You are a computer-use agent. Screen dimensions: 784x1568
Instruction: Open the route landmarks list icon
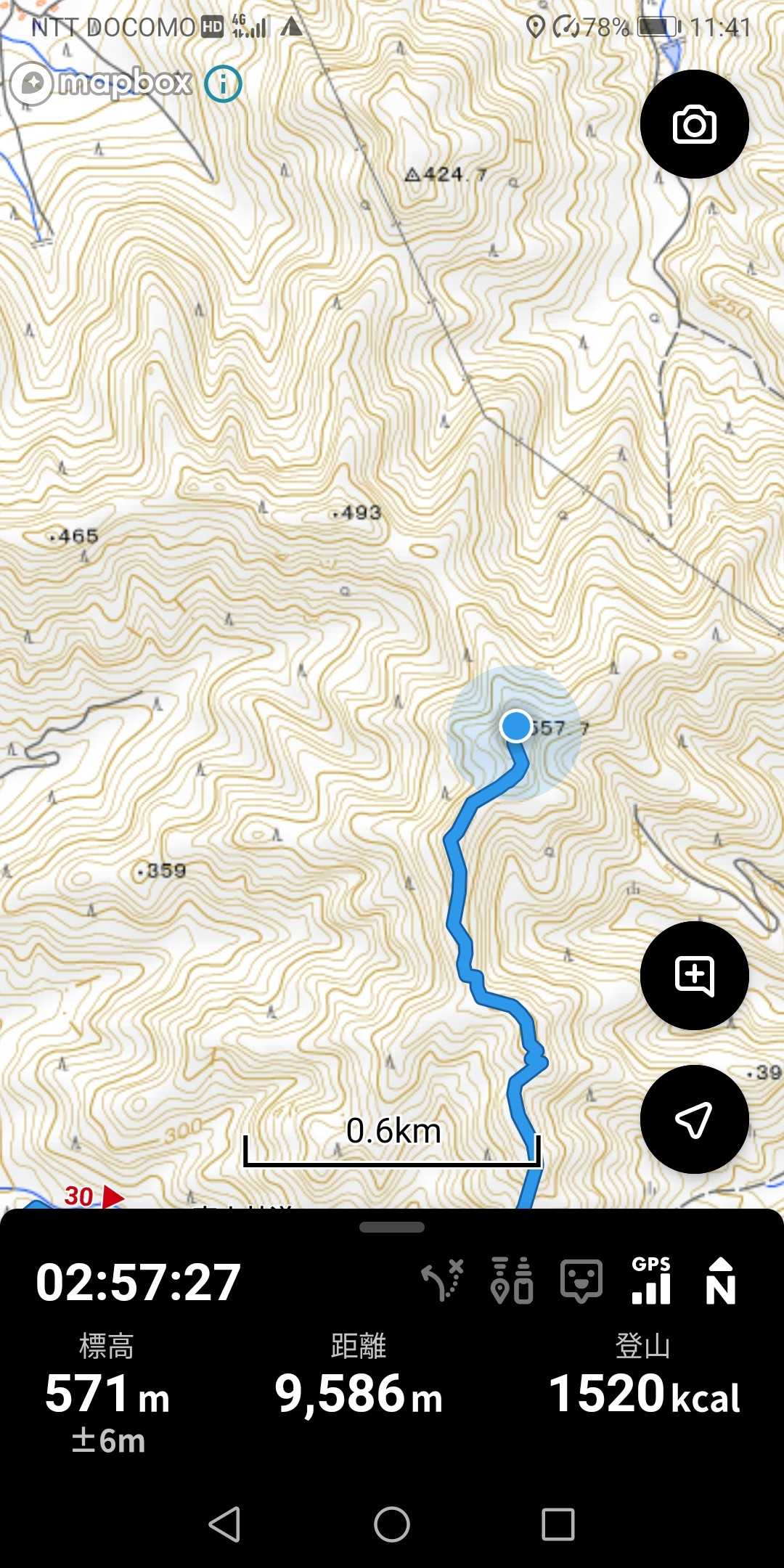click(512, 1281)
